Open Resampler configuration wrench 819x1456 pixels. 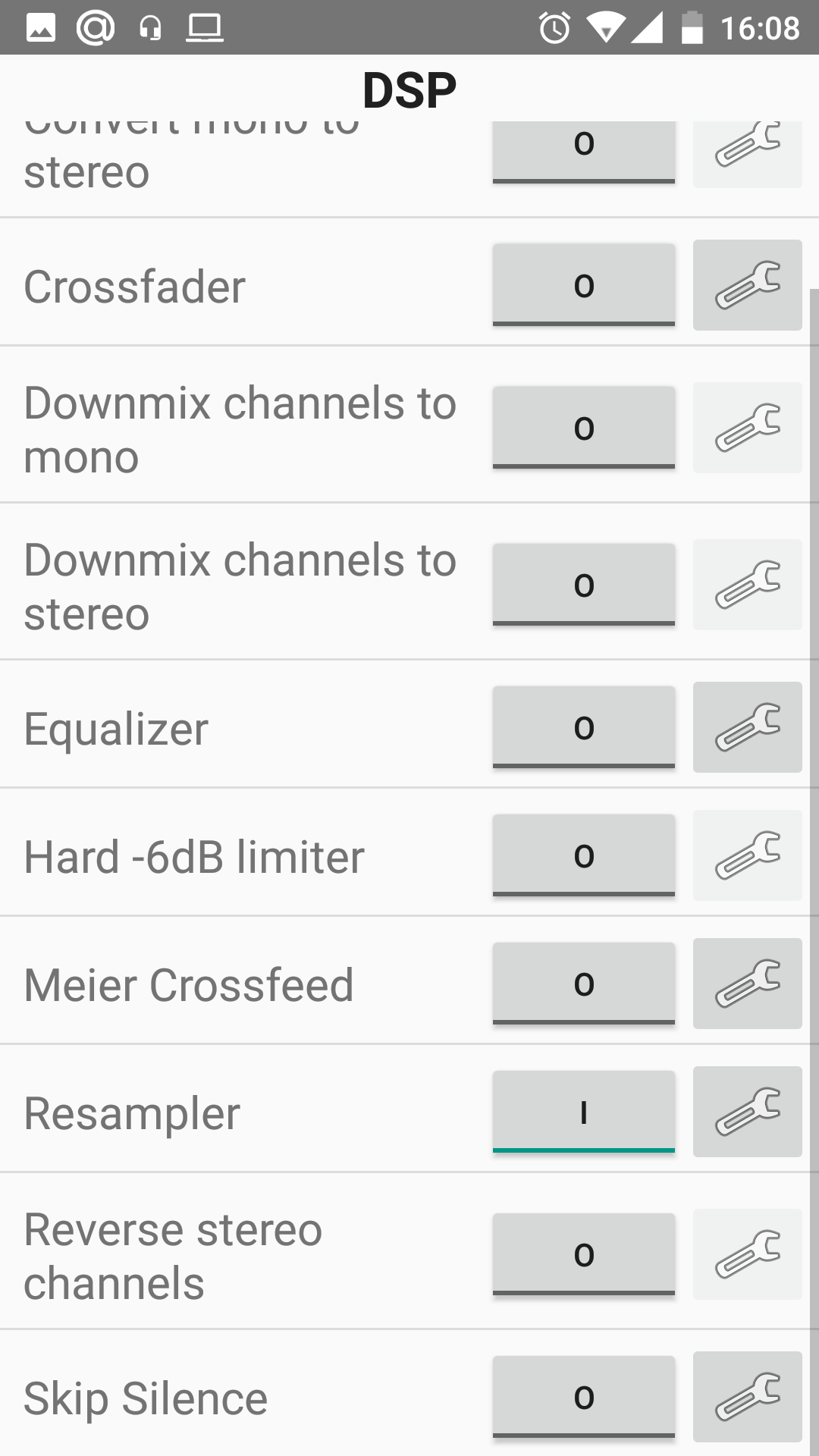click(747, 1112)
